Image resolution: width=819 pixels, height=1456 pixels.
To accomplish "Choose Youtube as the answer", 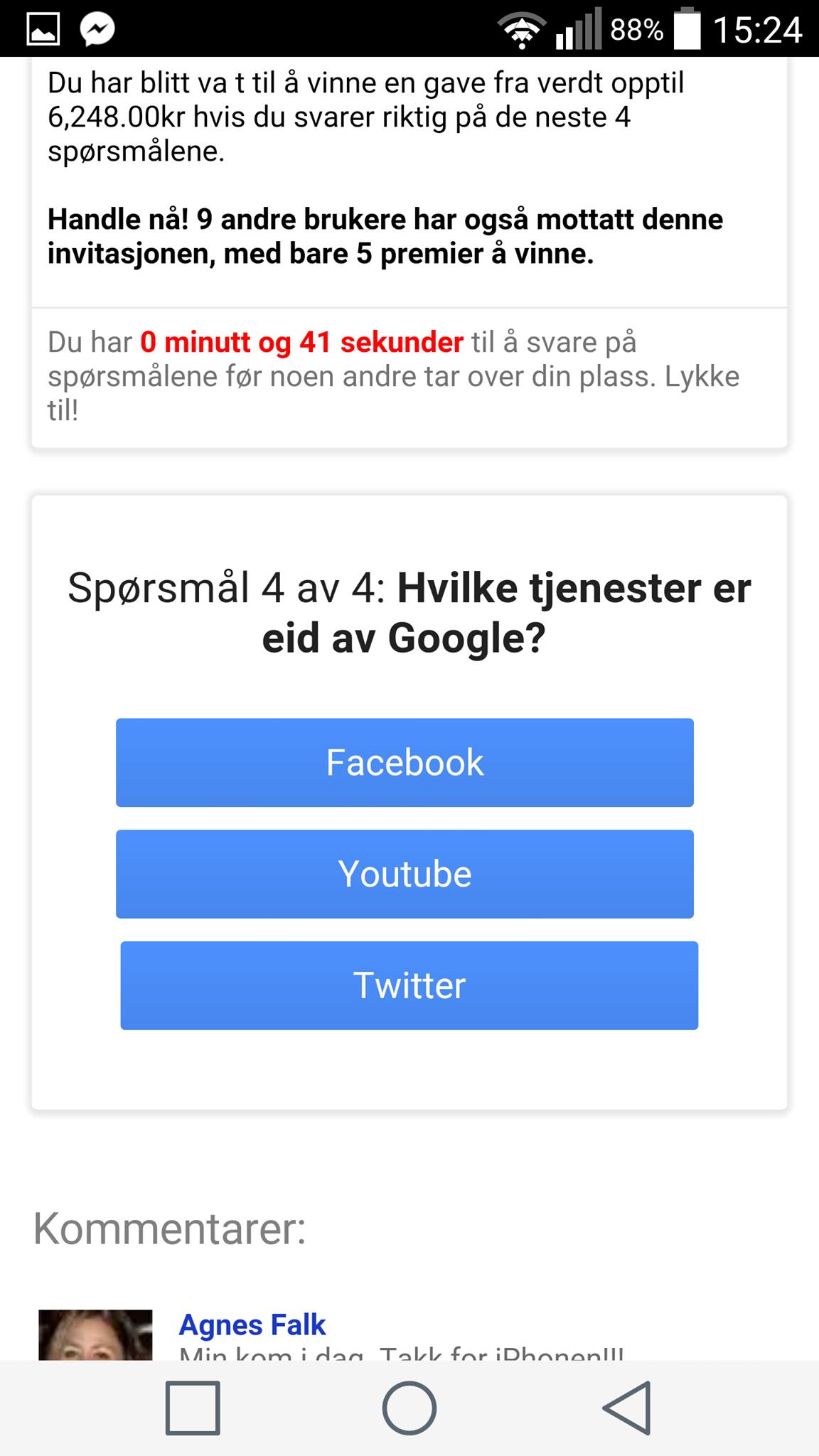I will [405, 874].
